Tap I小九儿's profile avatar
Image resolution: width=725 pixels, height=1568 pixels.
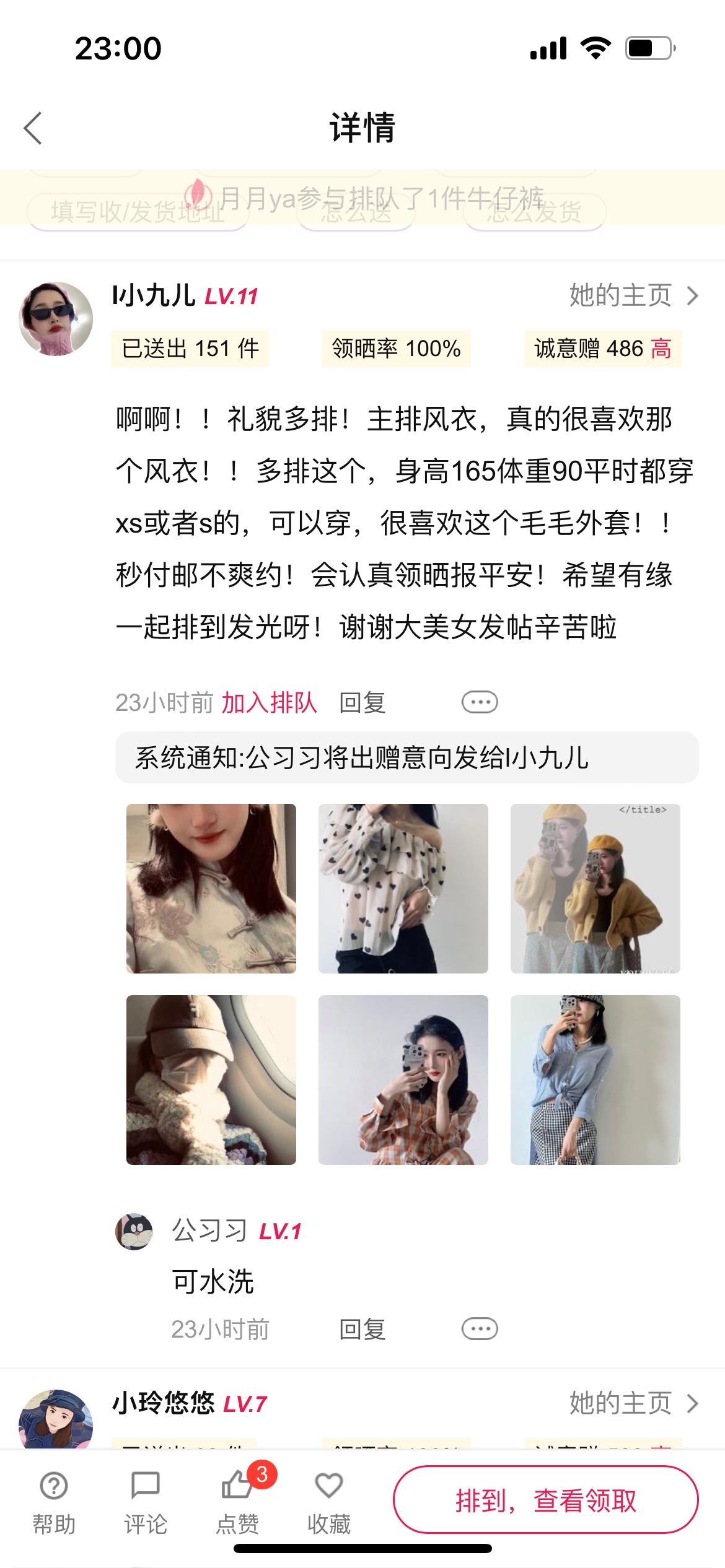coord(56,318)
